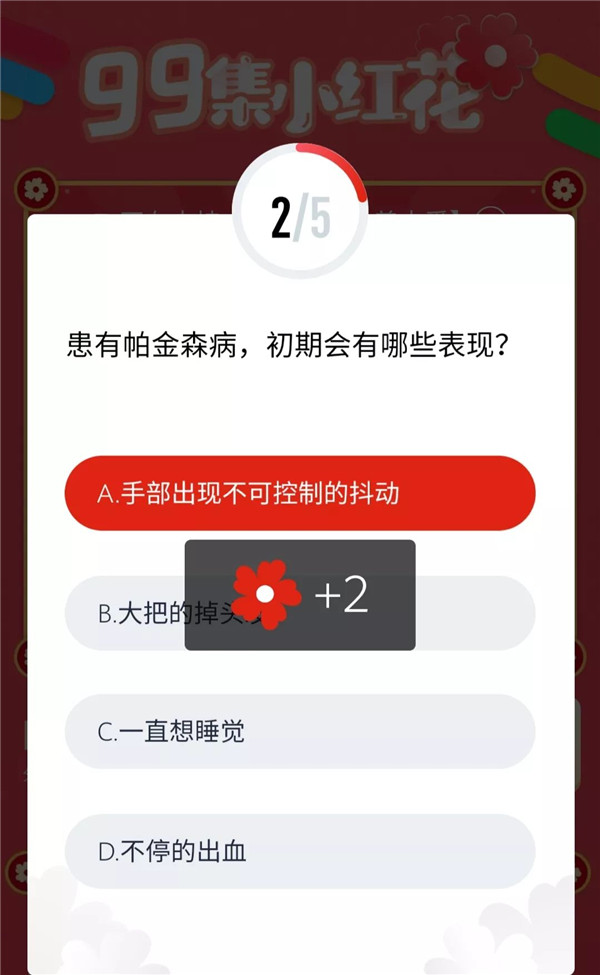Select option D.不停的出血
This screenshot has height=975, width=600.
tap(300, 852)
